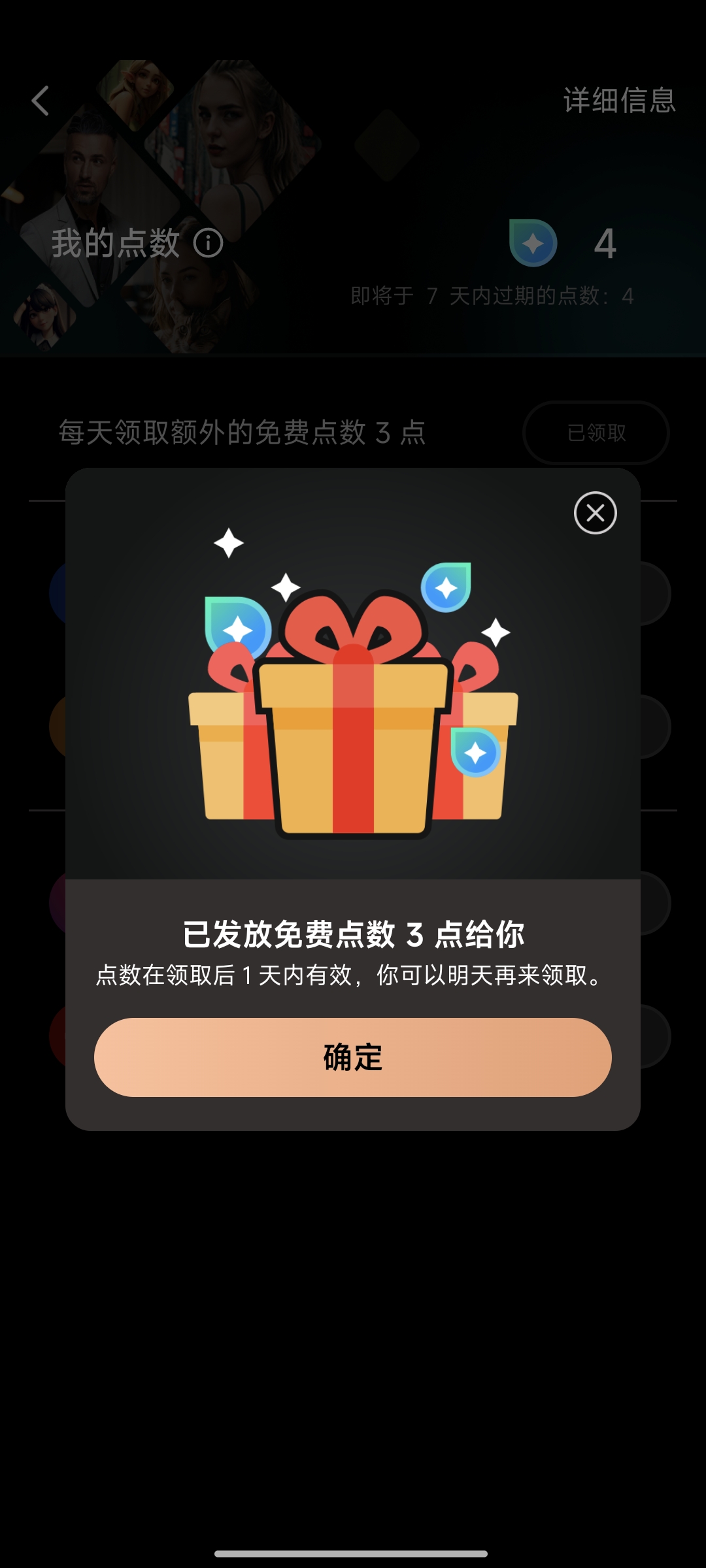Go back using the top arrow
706x1568 pixels.
[41, 101]
